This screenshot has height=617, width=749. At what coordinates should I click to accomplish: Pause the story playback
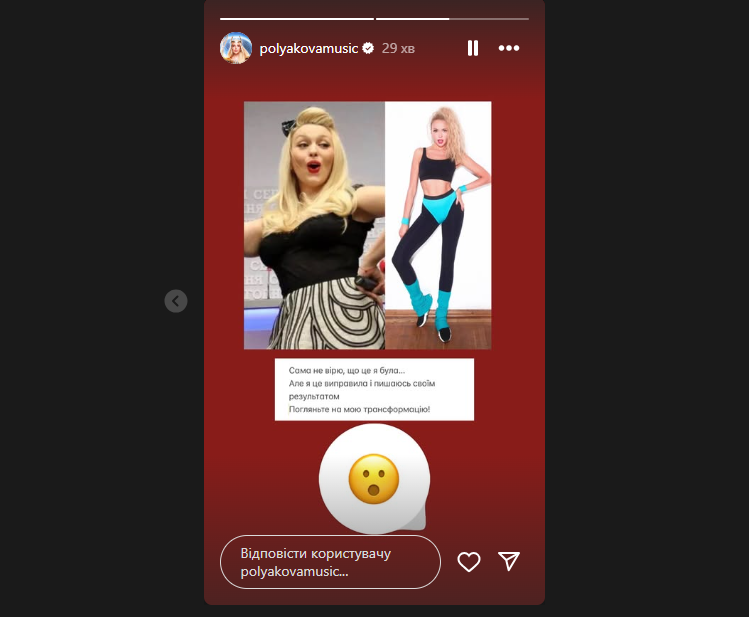[x=473, y=48]
